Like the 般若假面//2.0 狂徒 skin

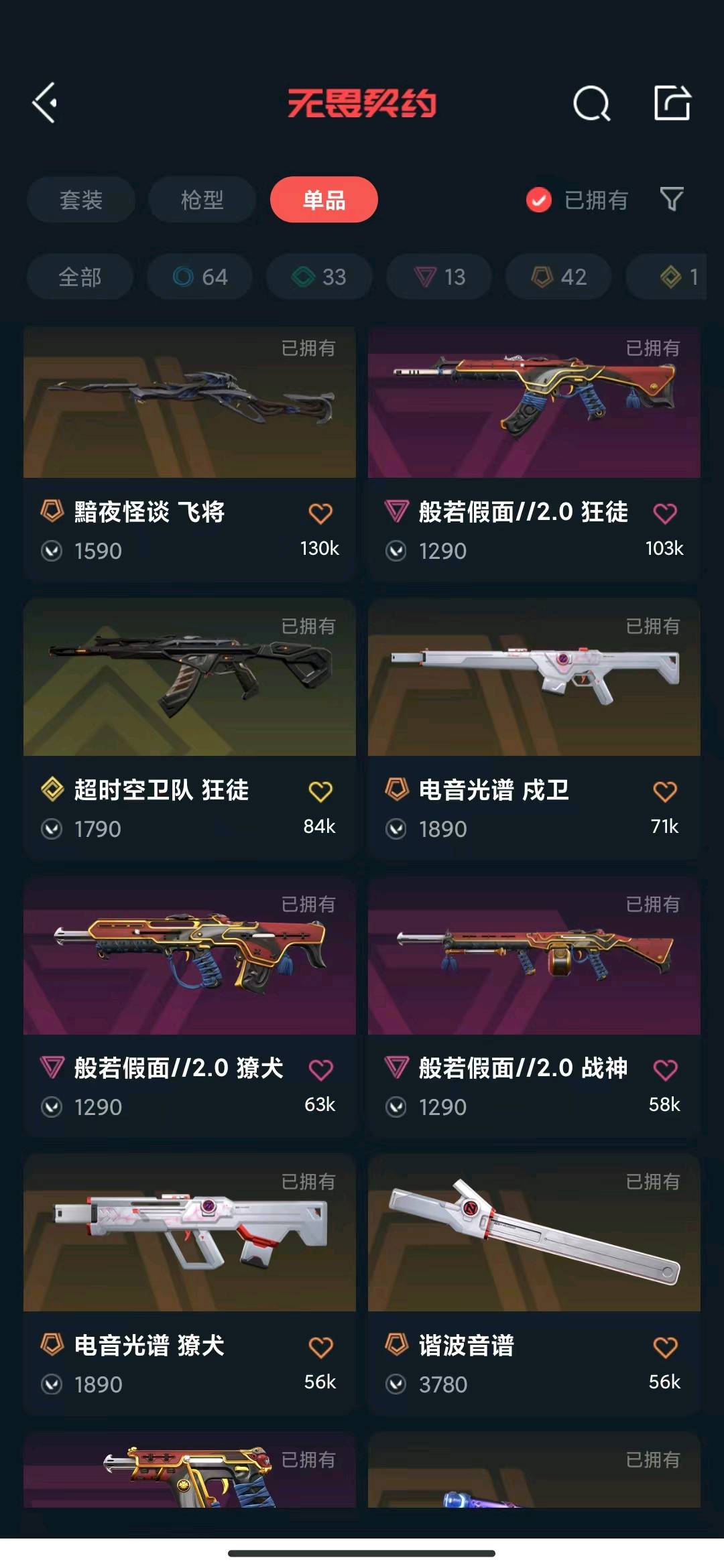664,514
